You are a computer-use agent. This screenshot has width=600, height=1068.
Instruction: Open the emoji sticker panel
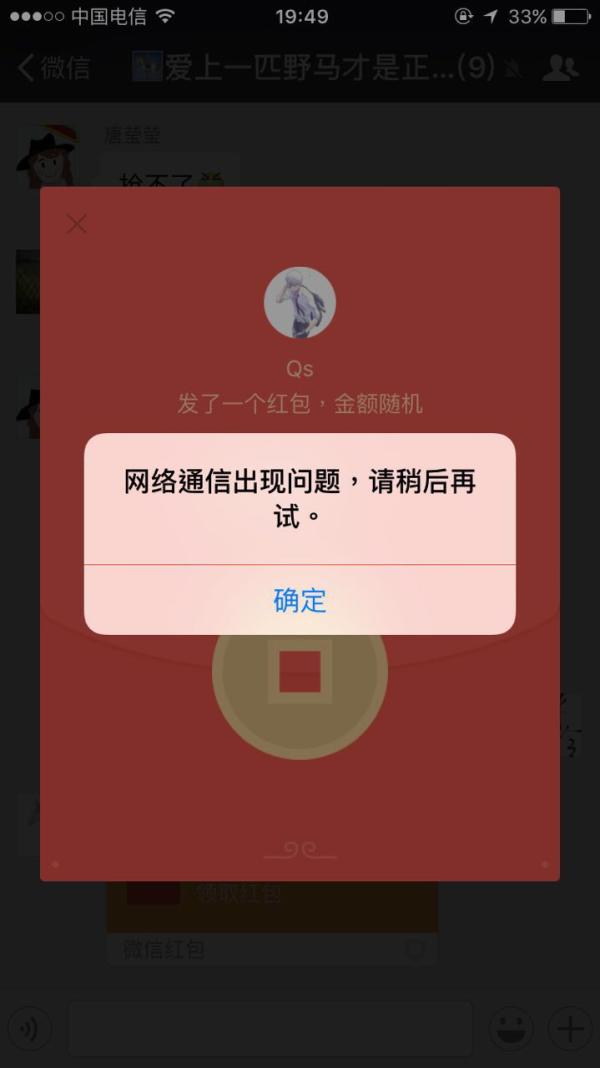tap(510, 1029)
